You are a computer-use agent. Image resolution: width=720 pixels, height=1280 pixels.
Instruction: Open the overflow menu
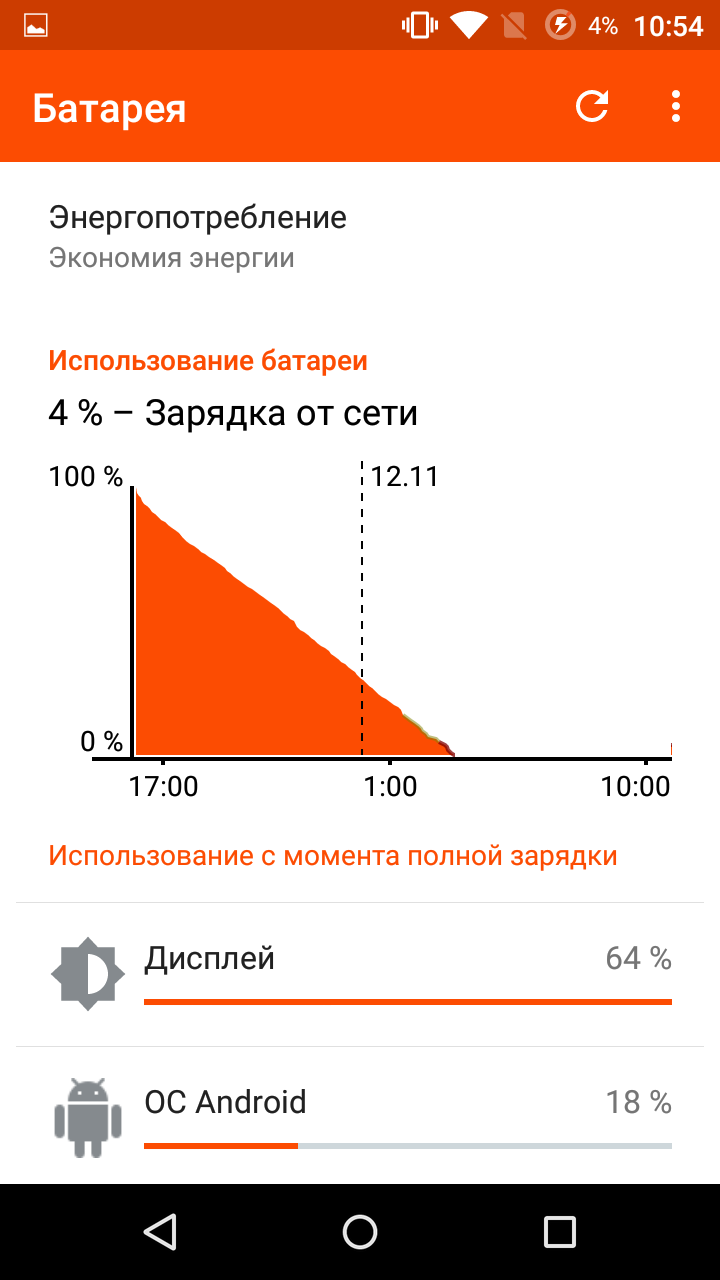tap(676, 106)
